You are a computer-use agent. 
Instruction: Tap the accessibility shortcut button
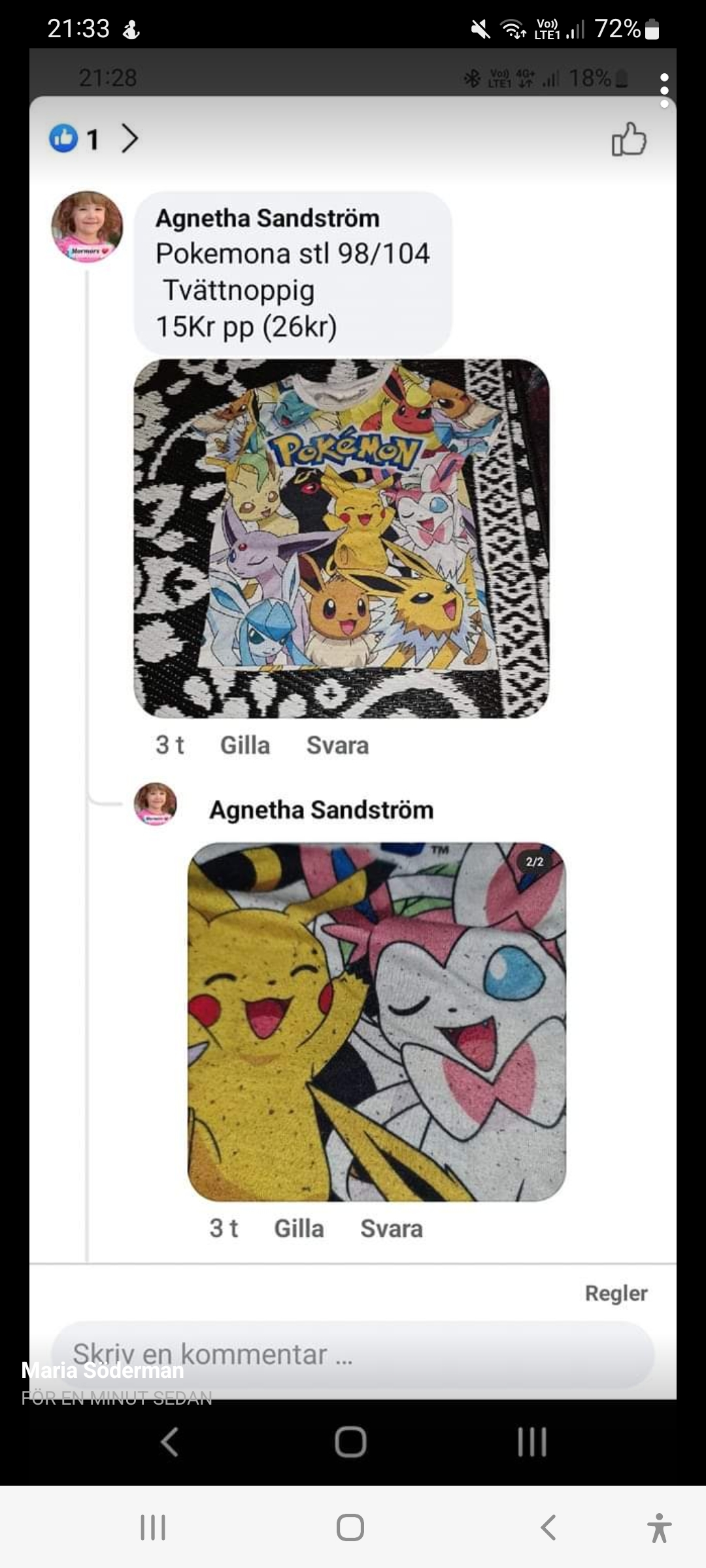click(x=659, y=1527)
